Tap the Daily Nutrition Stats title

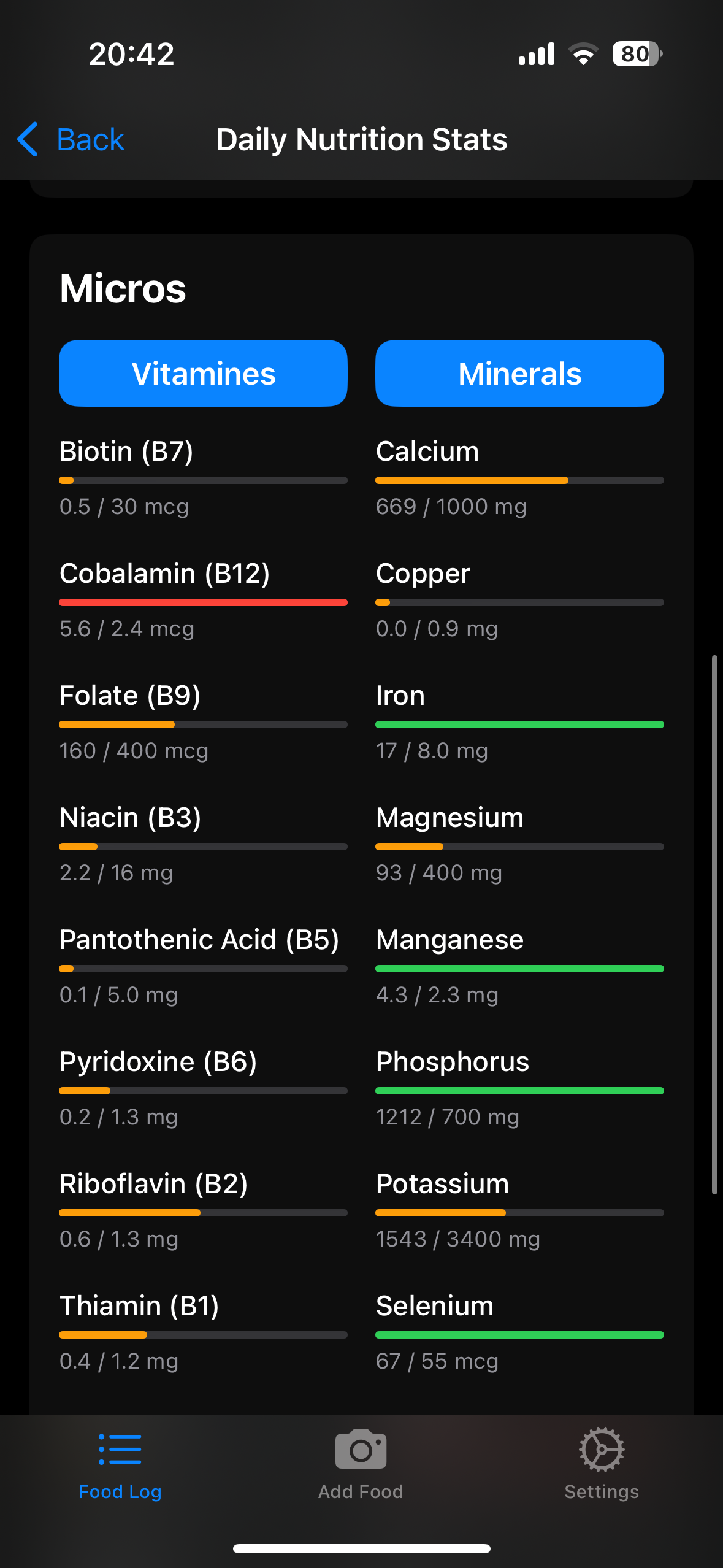pos(361,139)
